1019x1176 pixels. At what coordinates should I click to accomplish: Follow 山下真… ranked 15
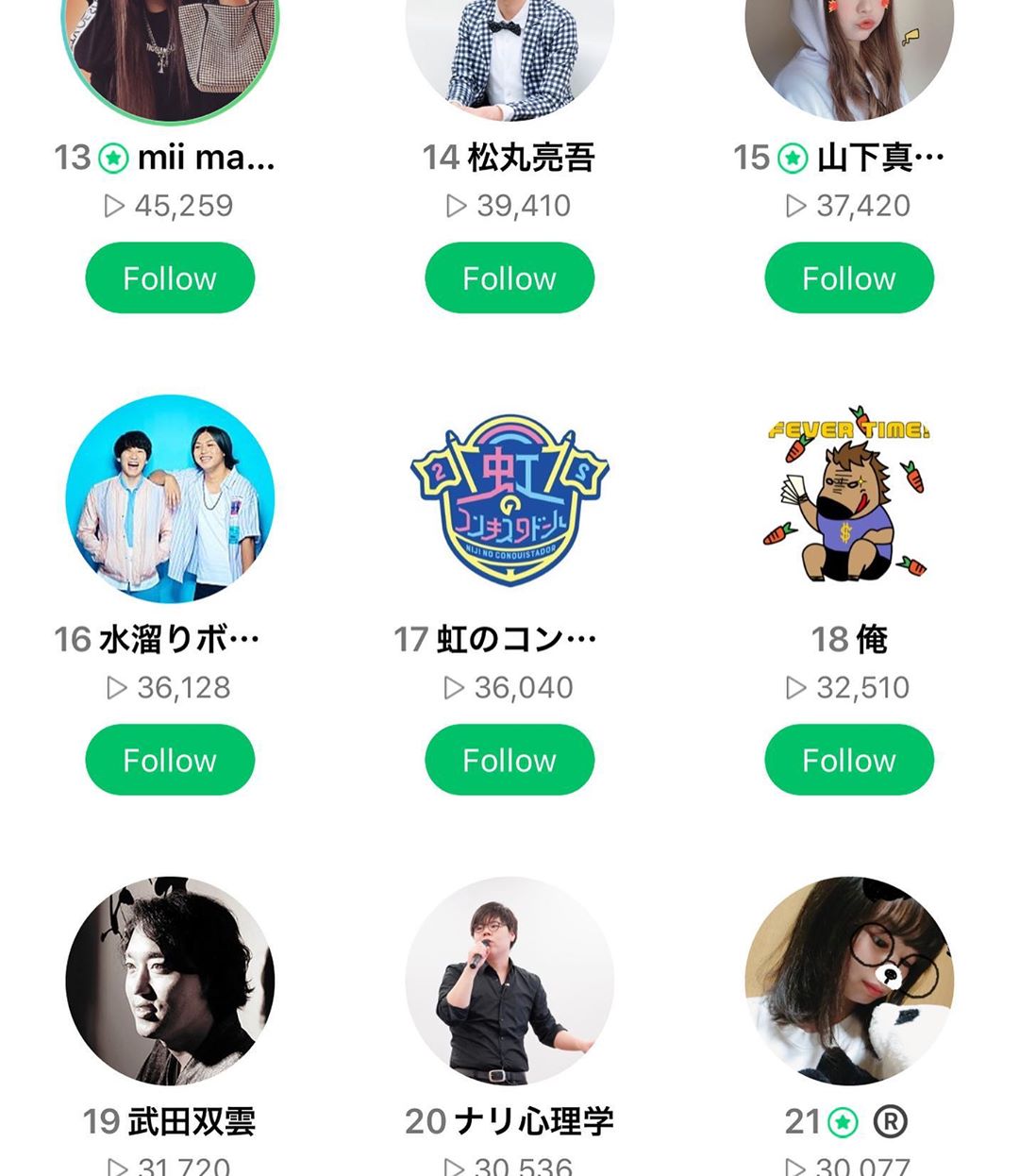pos(849,277)
